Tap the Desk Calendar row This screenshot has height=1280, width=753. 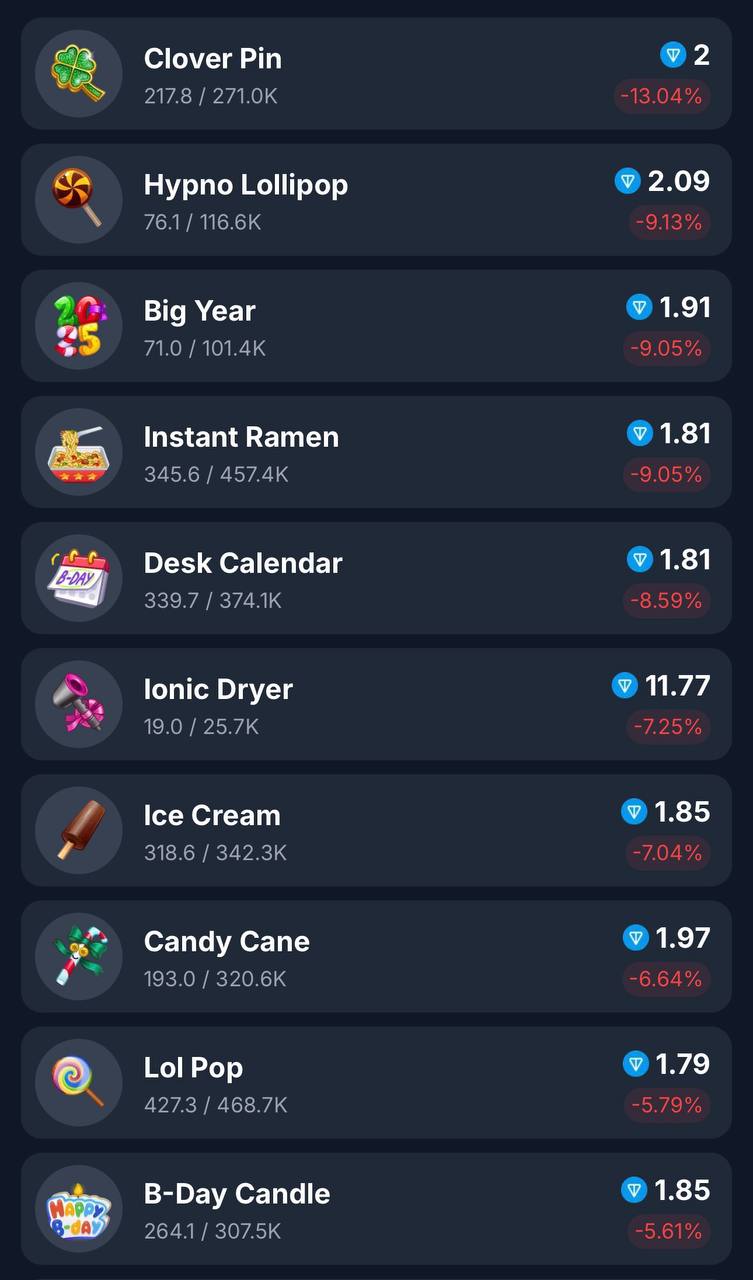pyautogui.click(x=376, y=578)
